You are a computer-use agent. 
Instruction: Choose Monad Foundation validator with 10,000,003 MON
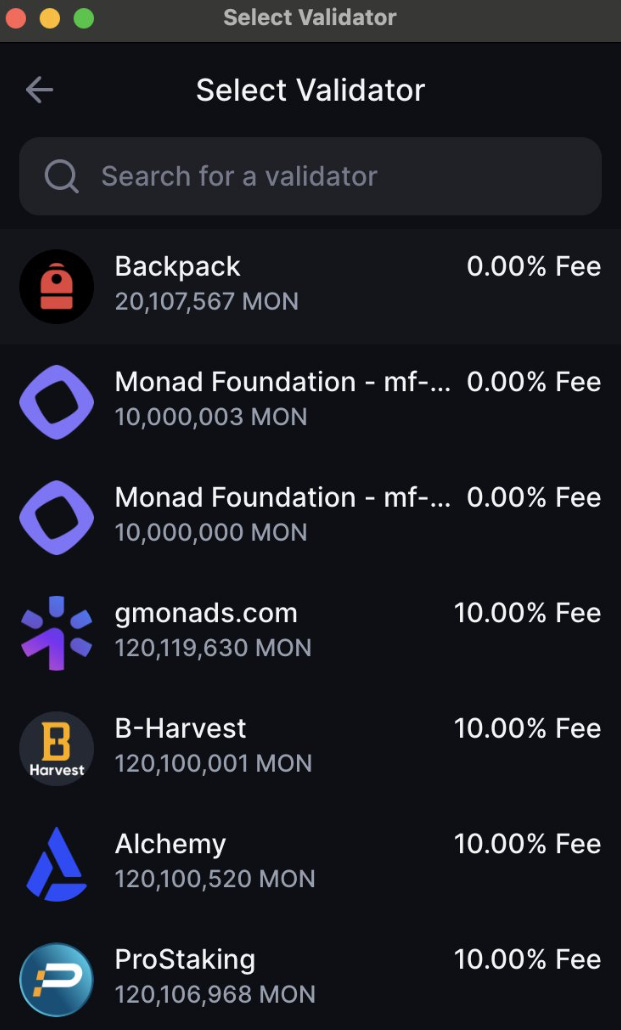pos(310,399)
